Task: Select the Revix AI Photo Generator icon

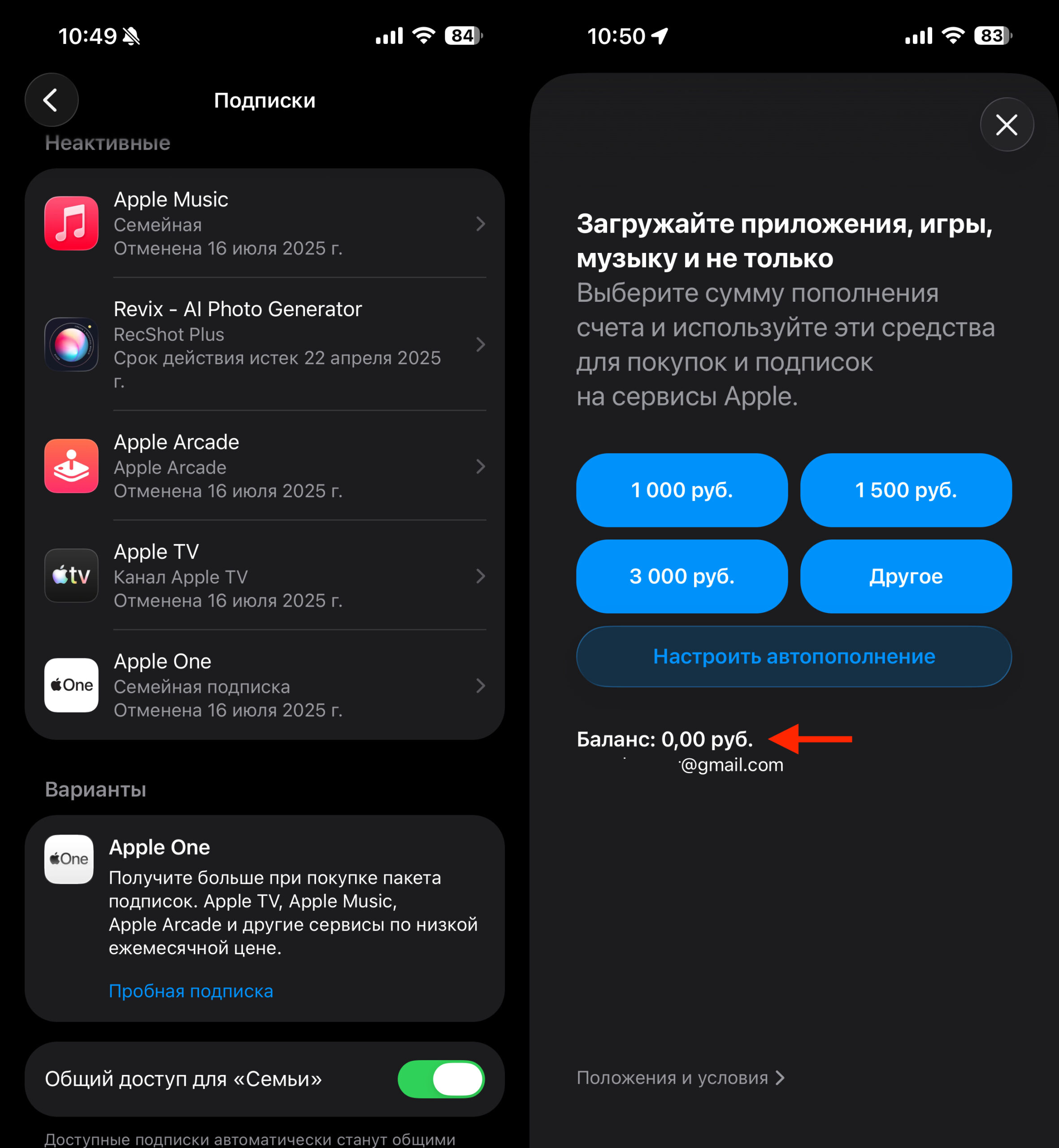Action: [71, 344]
